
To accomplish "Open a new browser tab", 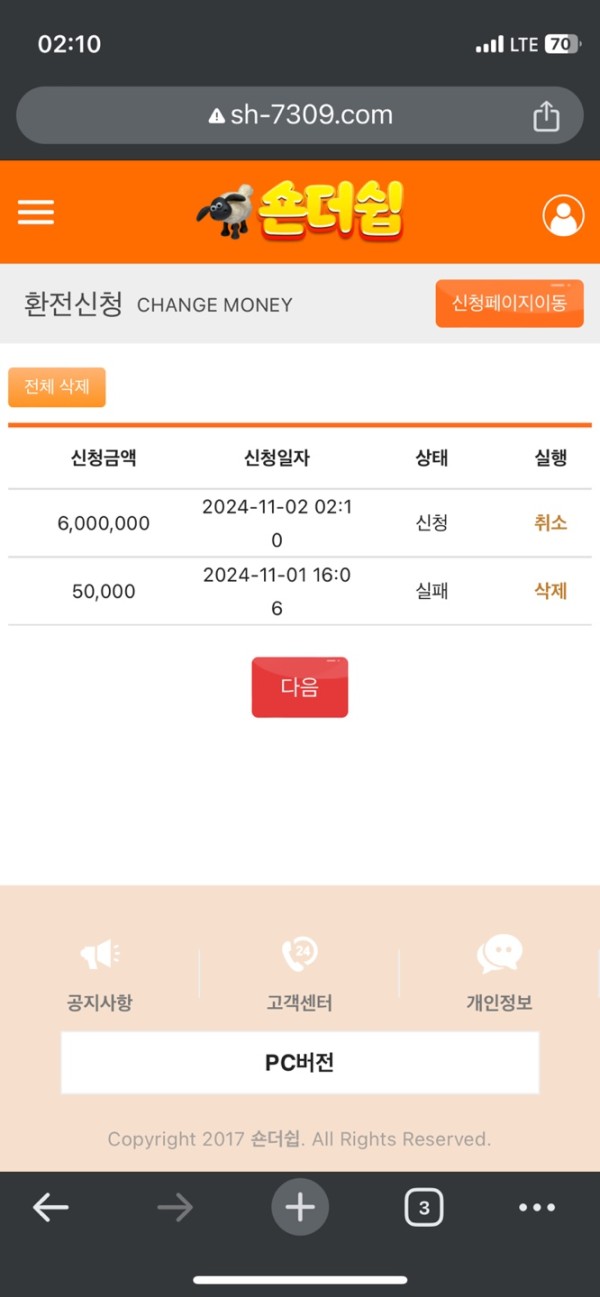I will 299,1208.
